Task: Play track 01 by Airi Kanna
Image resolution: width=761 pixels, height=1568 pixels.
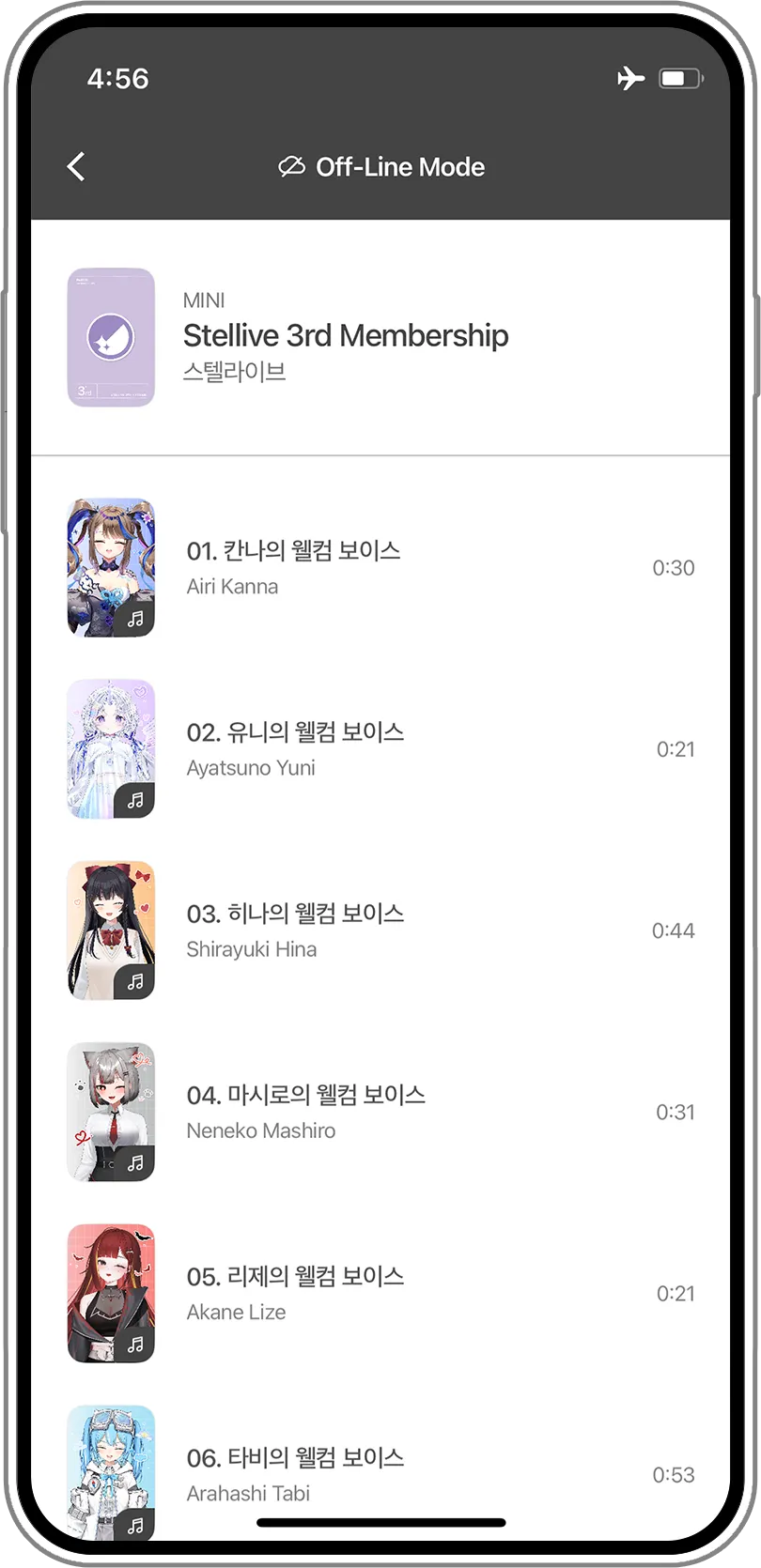Action: (x=380, y=567)
